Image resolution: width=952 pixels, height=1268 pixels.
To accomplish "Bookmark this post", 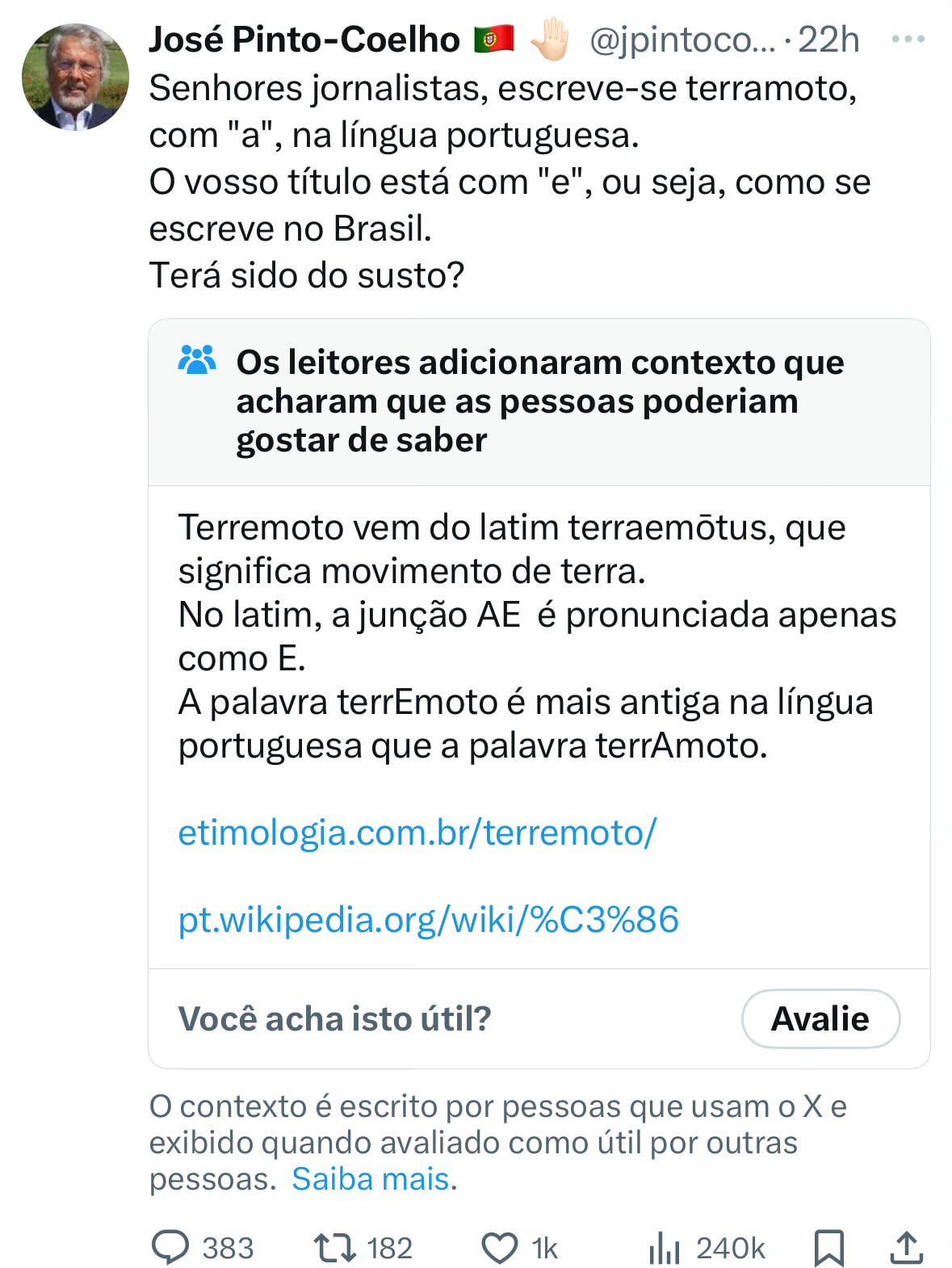I will click(x=828, y=1248).
